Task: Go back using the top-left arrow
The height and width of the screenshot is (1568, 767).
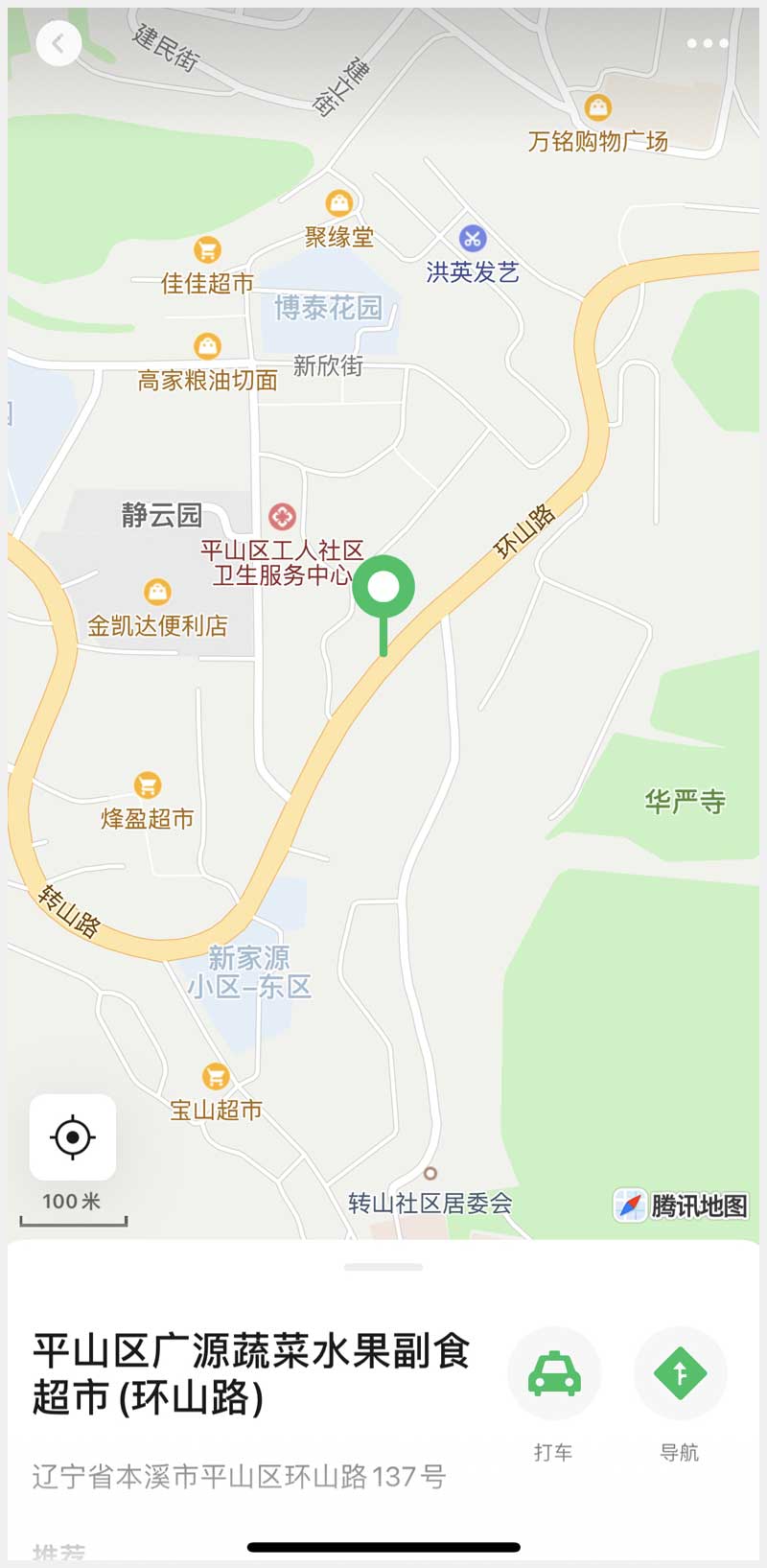Action: click(58, 43)
